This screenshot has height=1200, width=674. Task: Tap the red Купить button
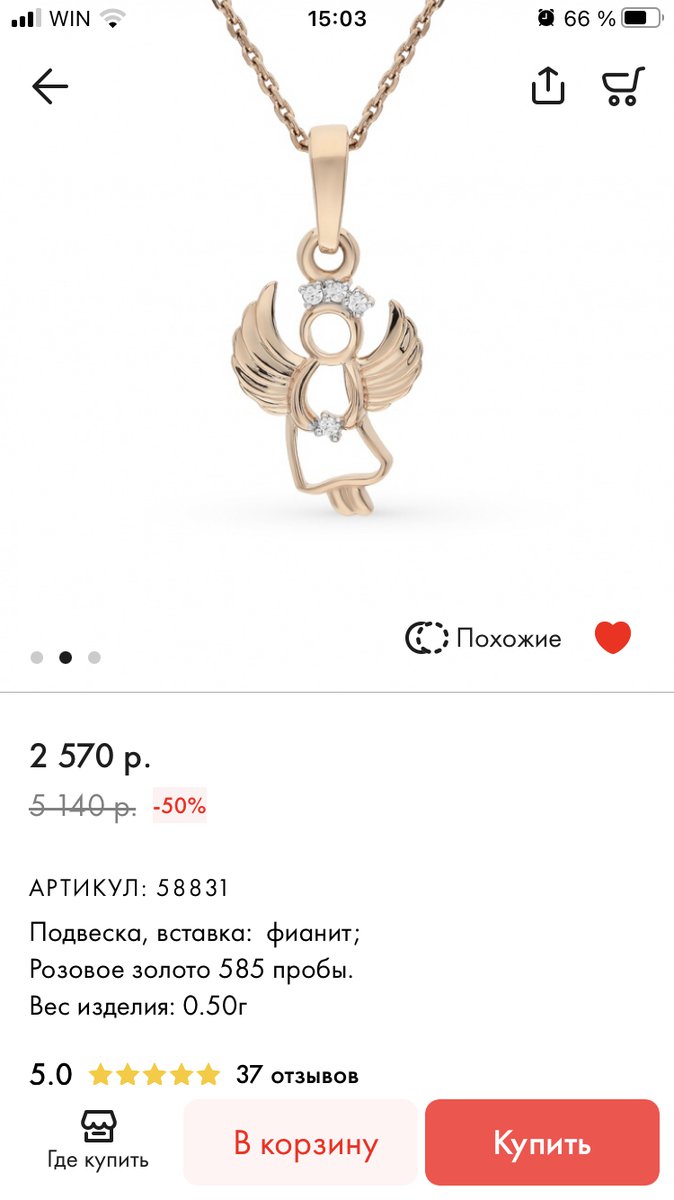tap(542, 1143)
